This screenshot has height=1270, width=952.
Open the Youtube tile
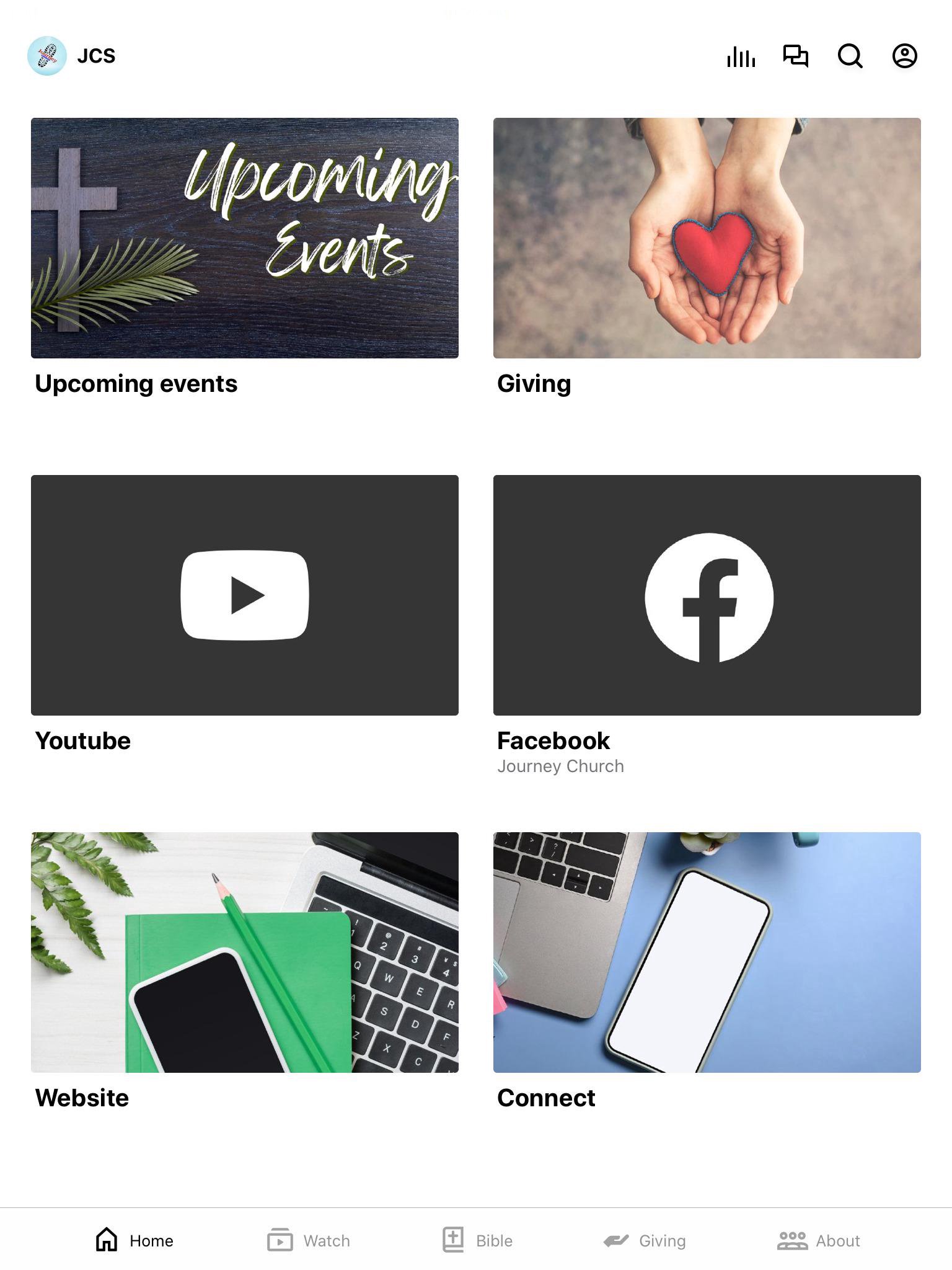pyautogui.click(x=245, y=595)
